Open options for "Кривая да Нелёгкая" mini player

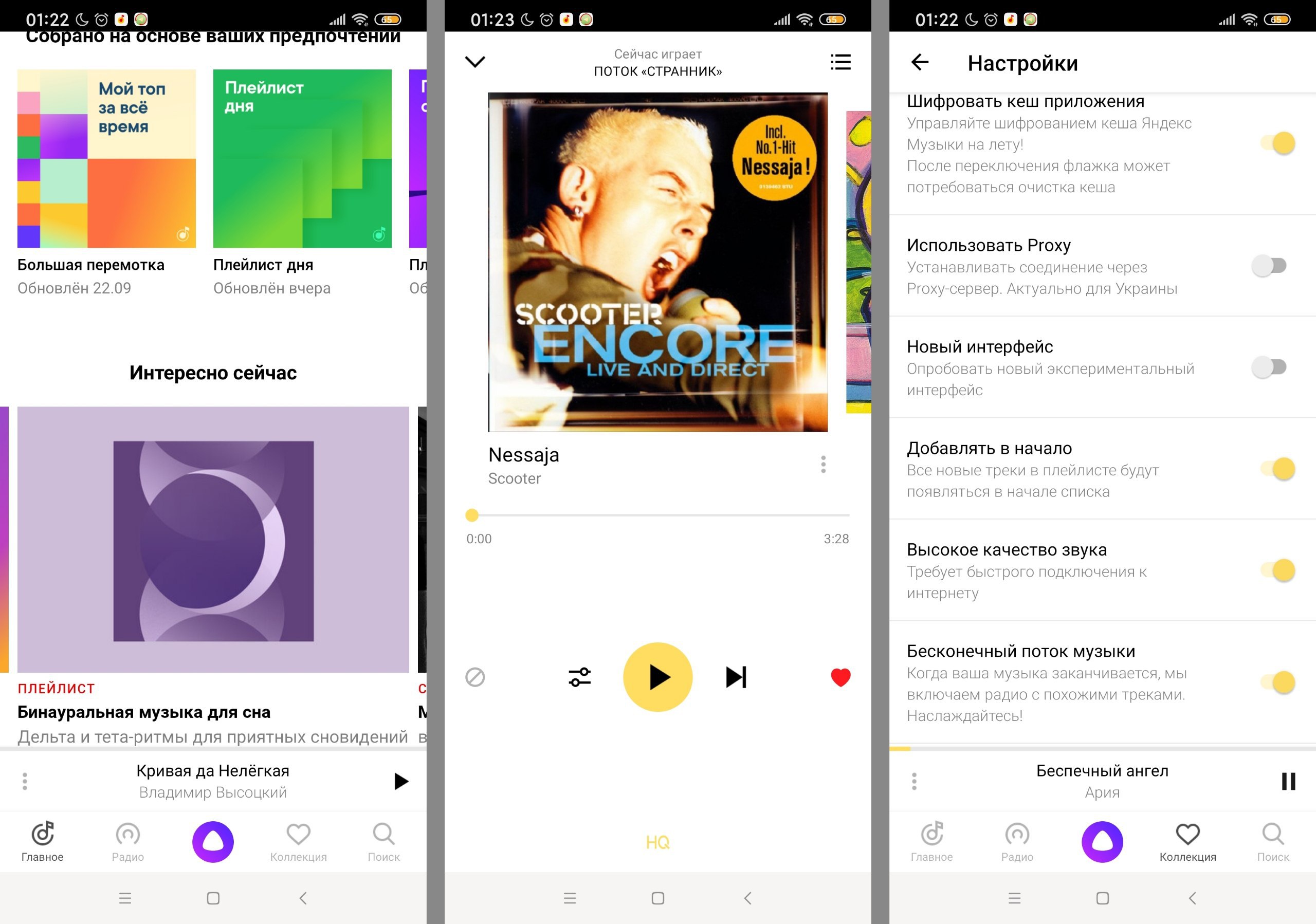(x=25, y=781)
